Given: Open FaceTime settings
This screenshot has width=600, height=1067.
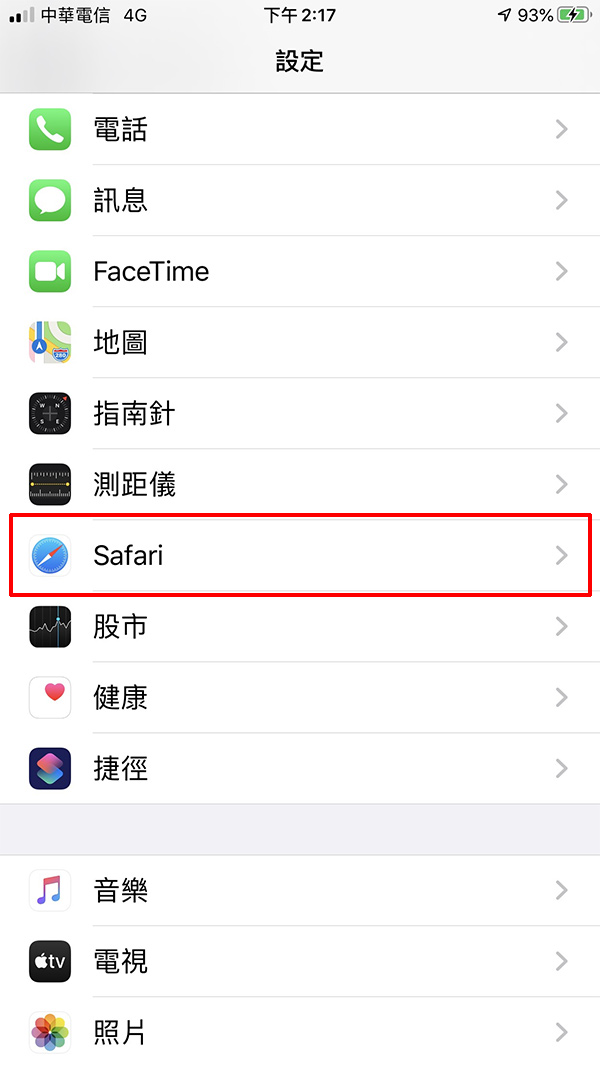Looking at the screenshot, I should [x=300, y=271].
